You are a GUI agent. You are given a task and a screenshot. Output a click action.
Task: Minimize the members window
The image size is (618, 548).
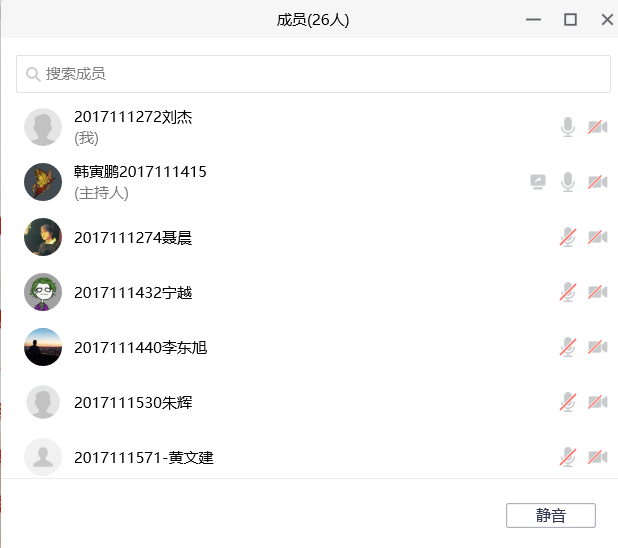pyautogui.click(x=534, y=19)
